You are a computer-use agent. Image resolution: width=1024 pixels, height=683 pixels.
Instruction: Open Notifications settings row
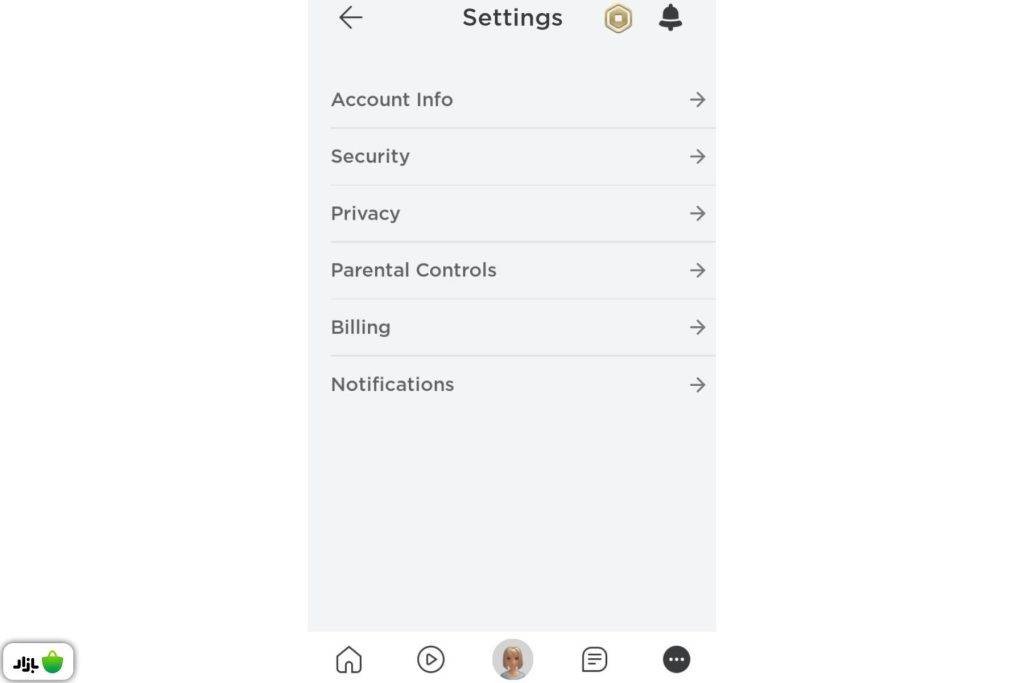[x=518, y=385]
